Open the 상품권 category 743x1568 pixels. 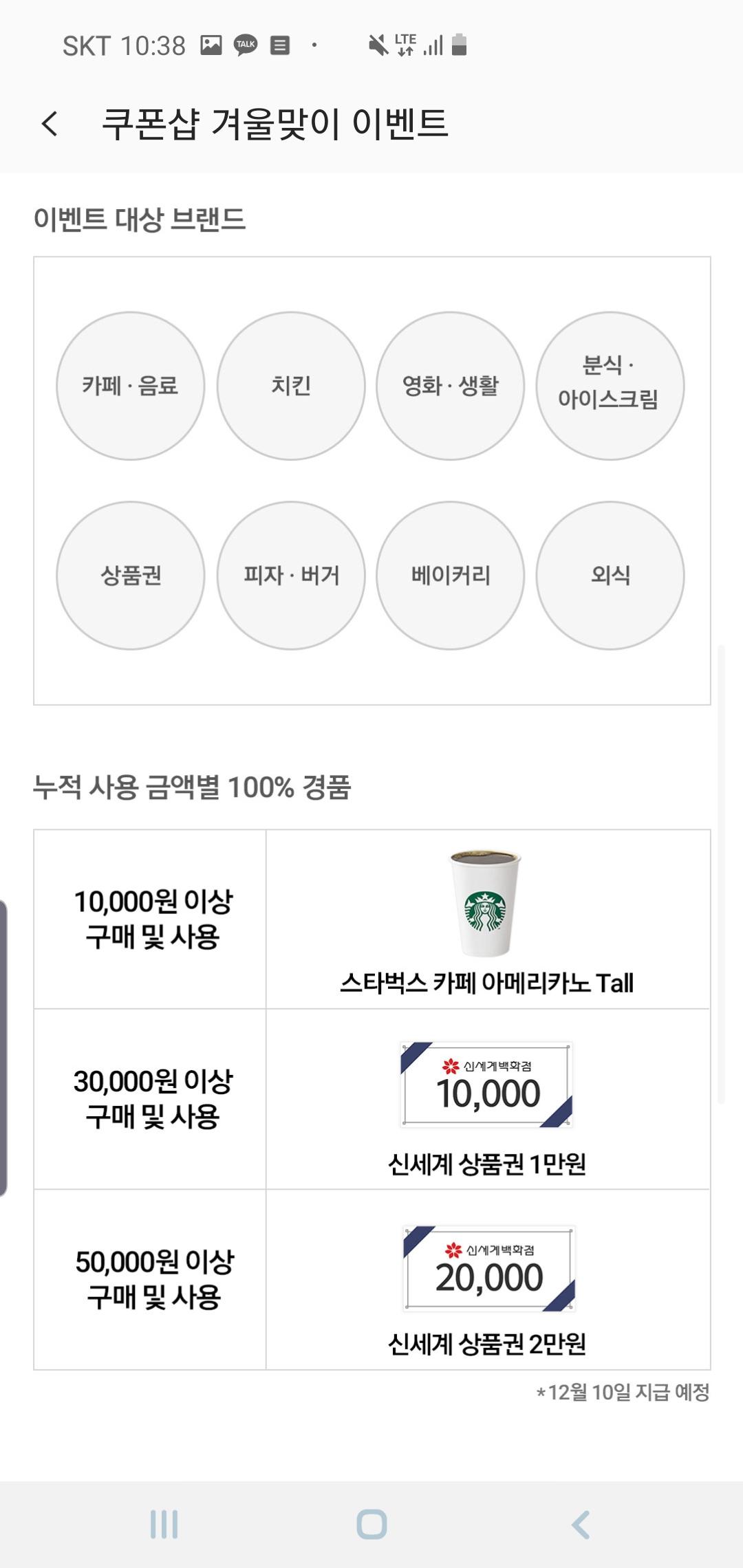131,576
